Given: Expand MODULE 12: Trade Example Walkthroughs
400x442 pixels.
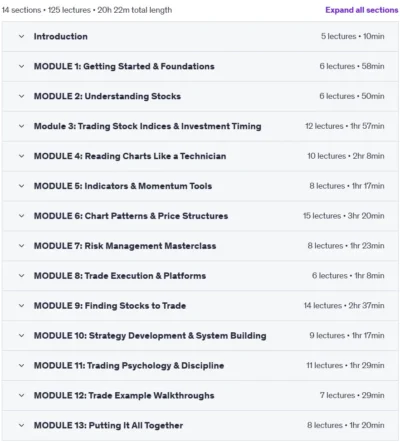Looking at the screenshot, I should [x=200, y=395].
